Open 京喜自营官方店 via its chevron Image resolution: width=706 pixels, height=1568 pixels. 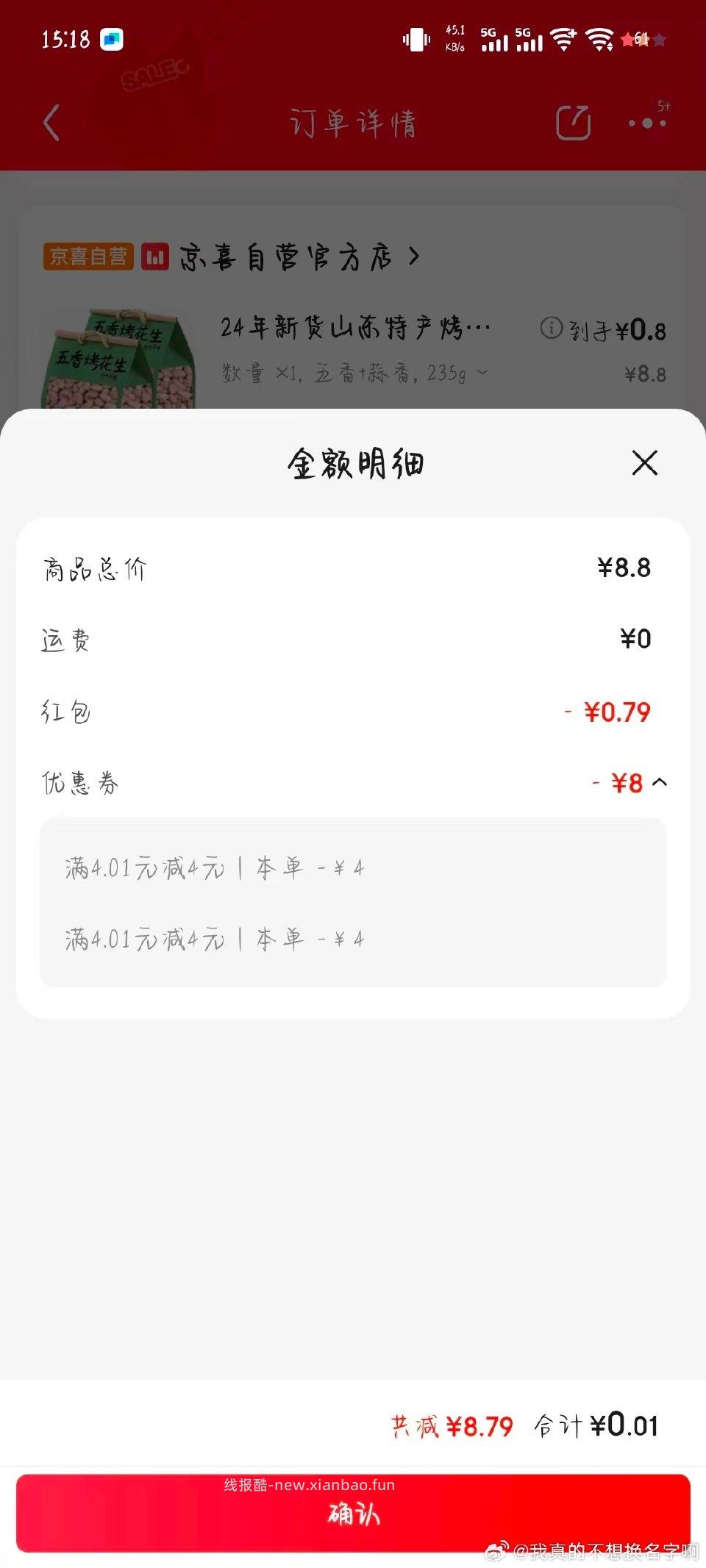[414, 257]
